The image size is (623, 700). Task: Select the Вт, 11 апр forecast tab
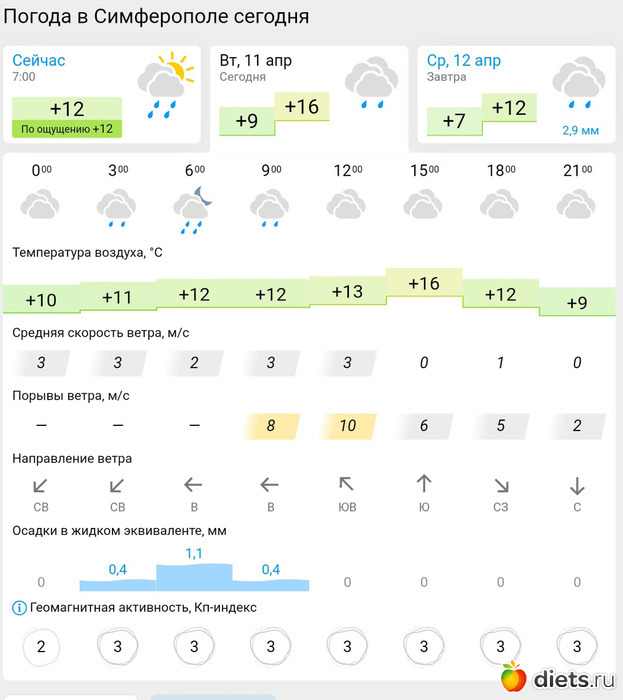pos(311,93)
